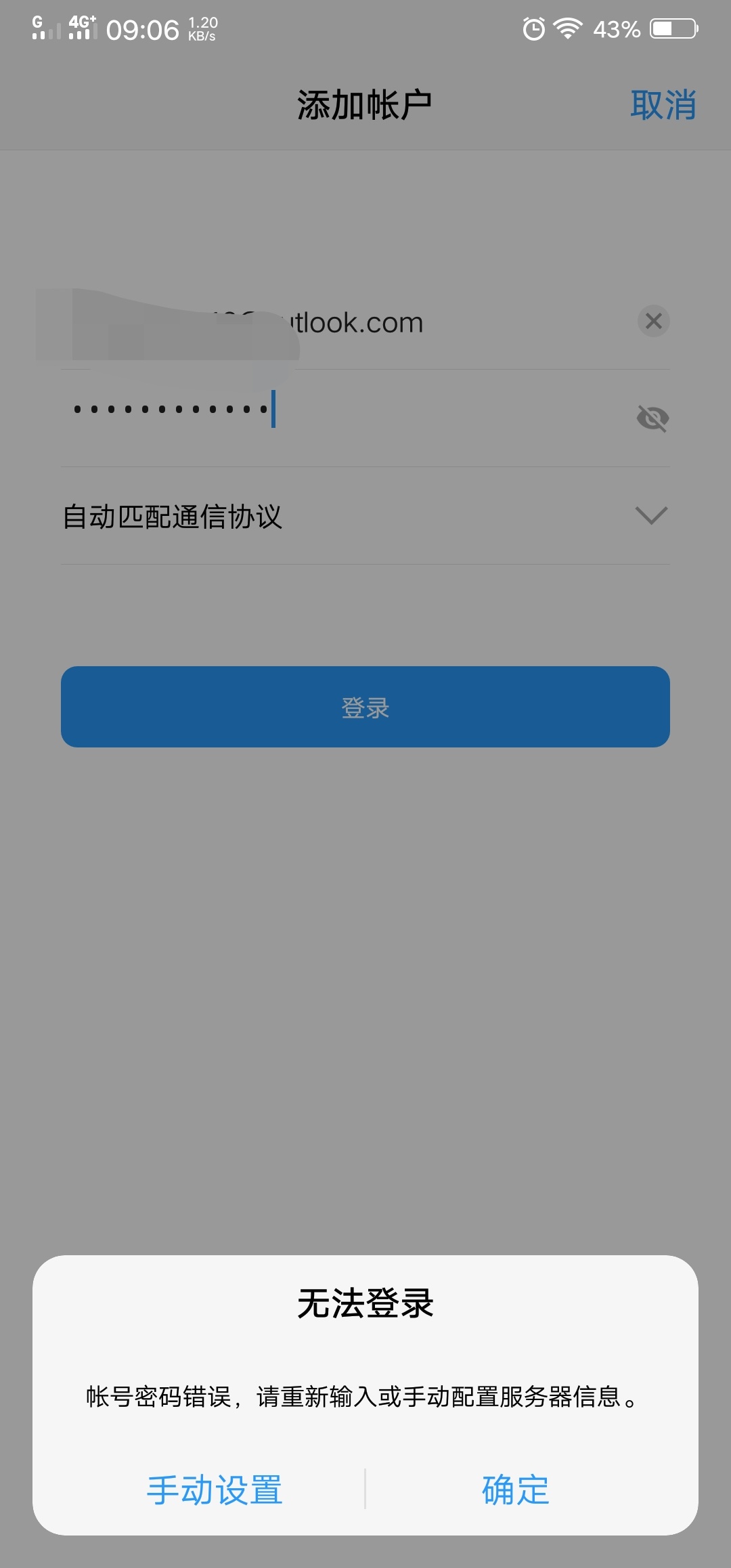Viewport: 731px width, 1568px height.
Task: Tap the 登录 button
Action: tap(365, 707)
